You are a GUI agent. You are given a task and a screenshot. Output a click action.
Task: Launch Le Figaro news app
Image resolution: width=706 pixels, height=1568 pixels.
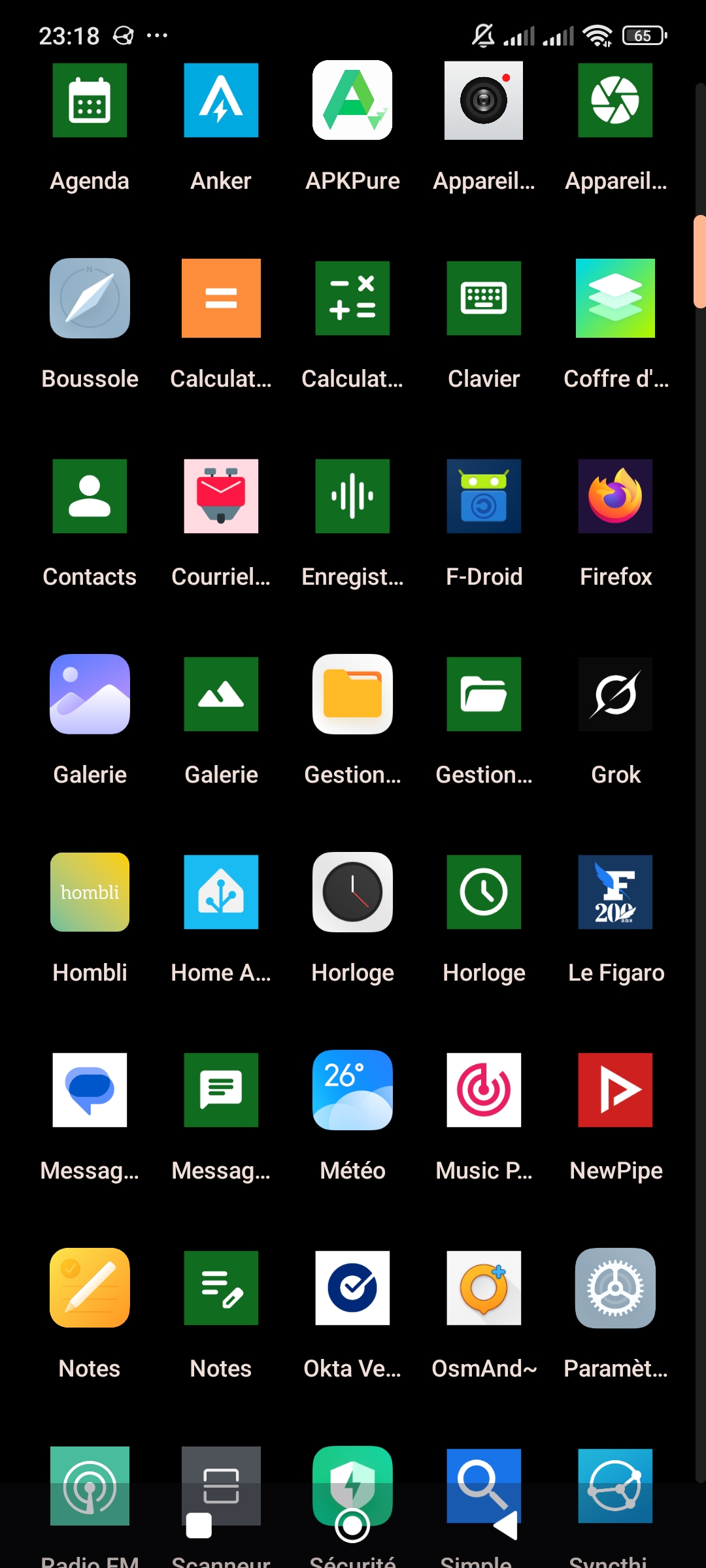pyautogui.click(x=615, y=892)
